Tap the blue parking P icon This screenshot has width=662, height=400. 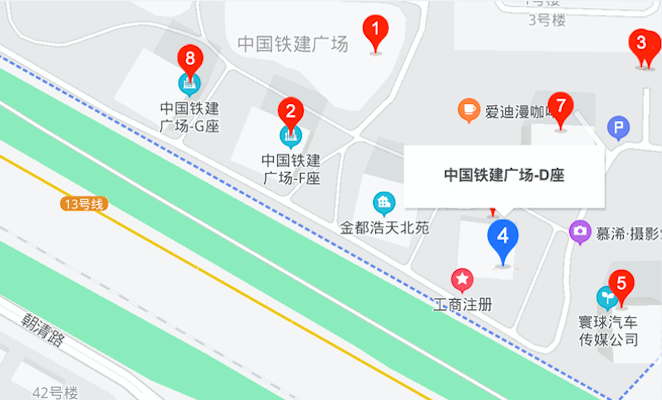(x=620, y=127)
